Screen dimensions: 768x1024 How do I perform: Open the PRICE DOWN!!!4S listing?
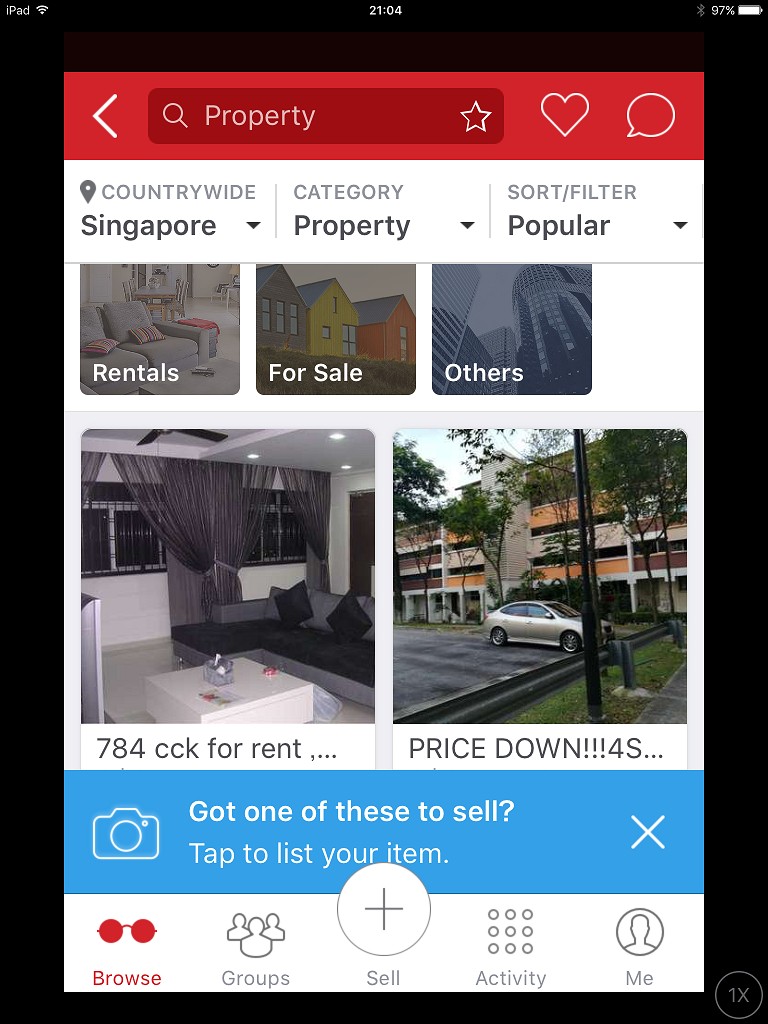[540, 590]
